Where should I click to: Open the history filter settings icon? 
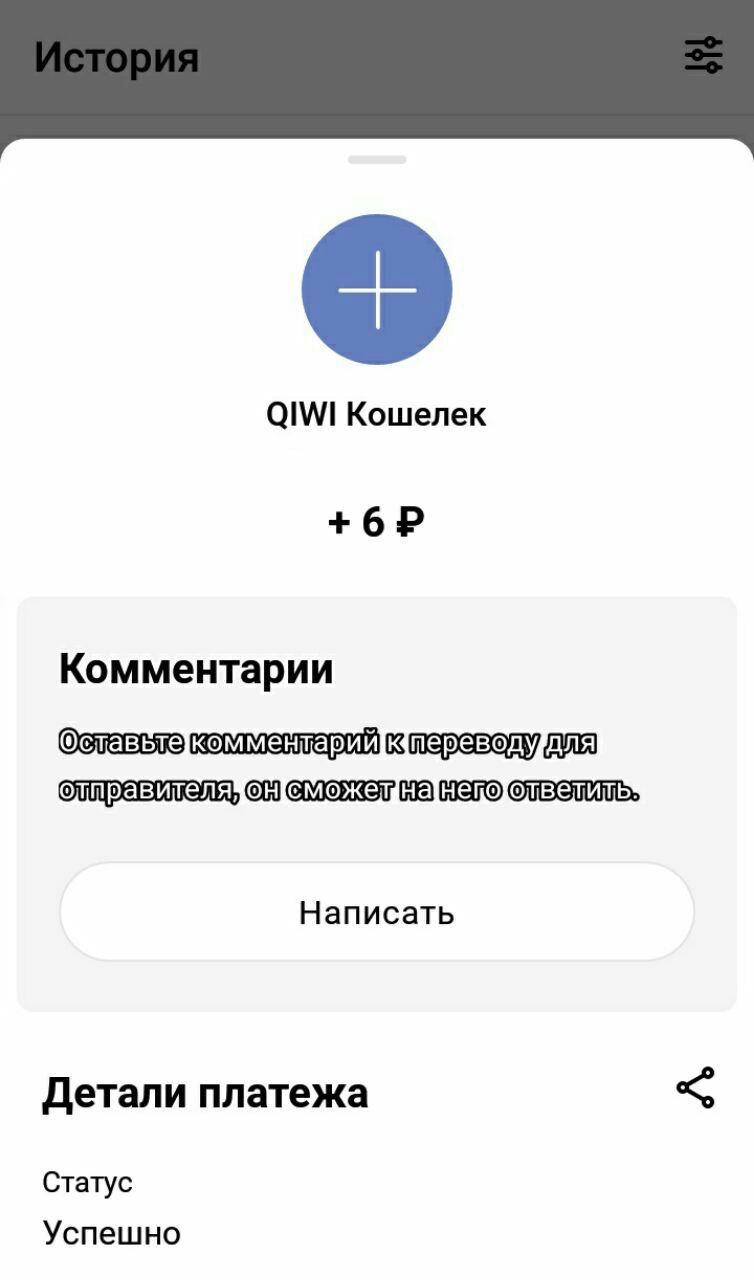pyautogui.click(x=703, y=56)
